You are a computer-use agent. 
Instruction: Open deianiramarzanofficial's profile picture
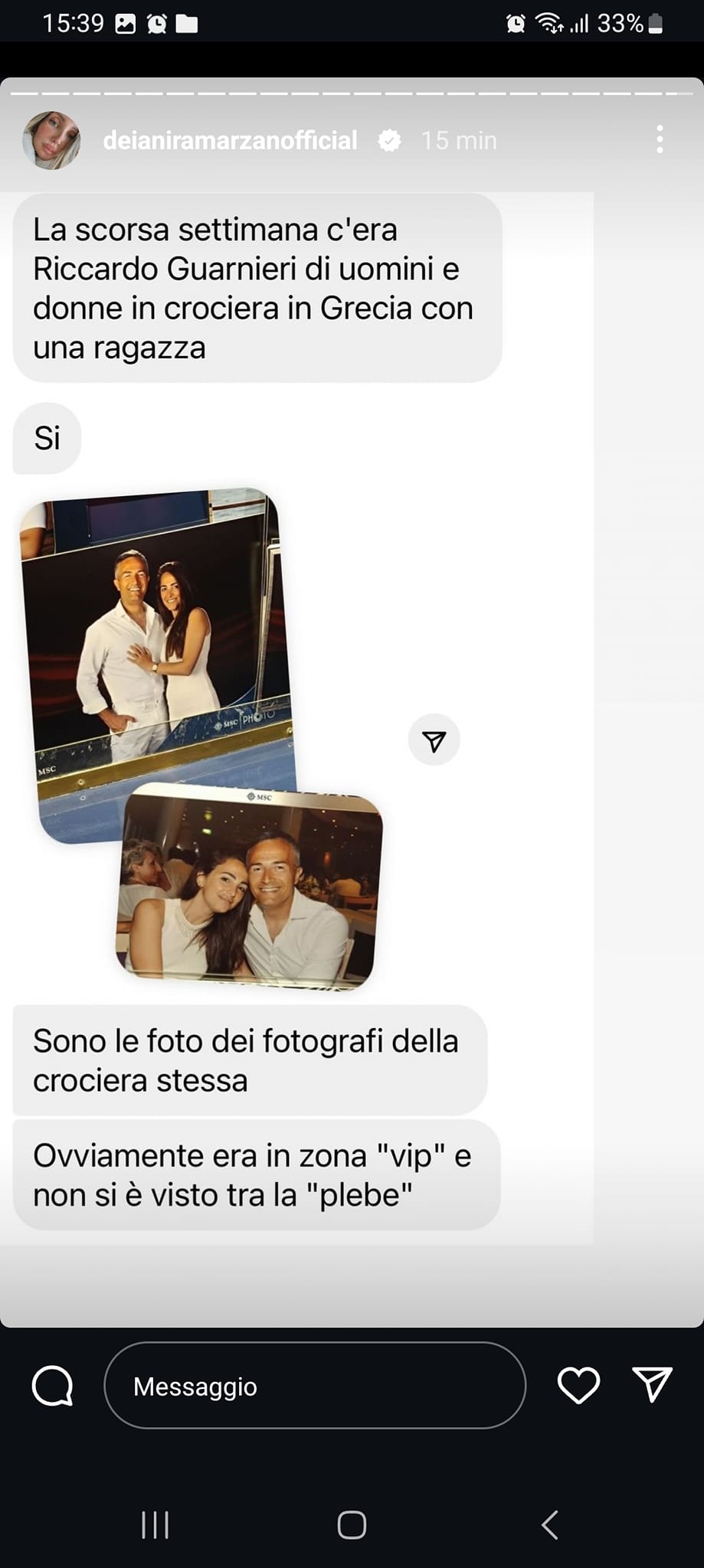(x=52, y=140)
